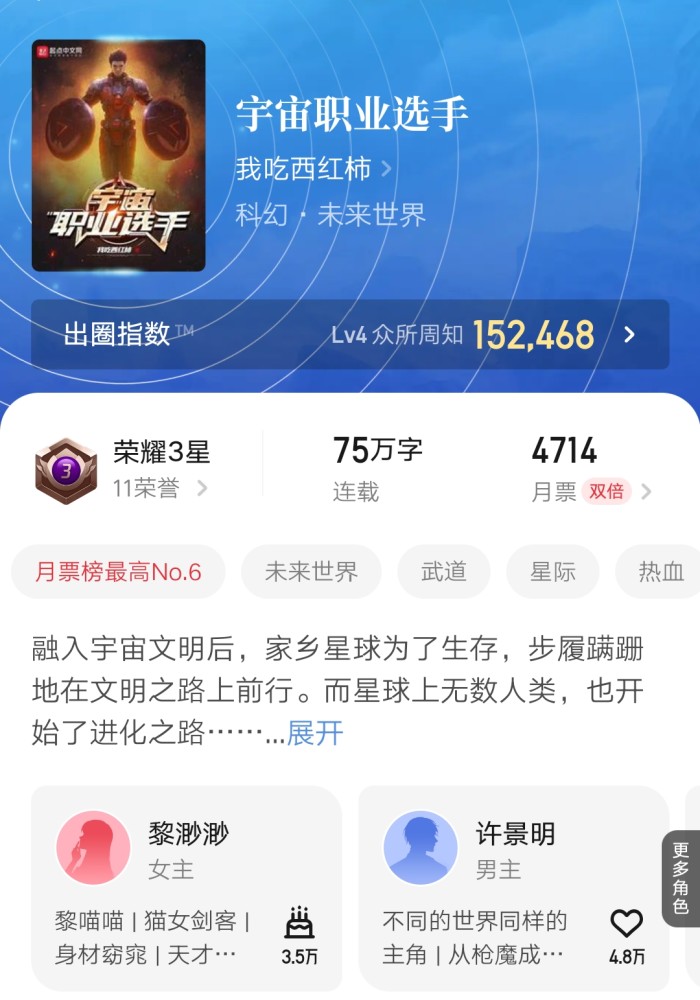Send birthday wishes to 黎渺渺

pyautogui.click(x=299, y=934)
